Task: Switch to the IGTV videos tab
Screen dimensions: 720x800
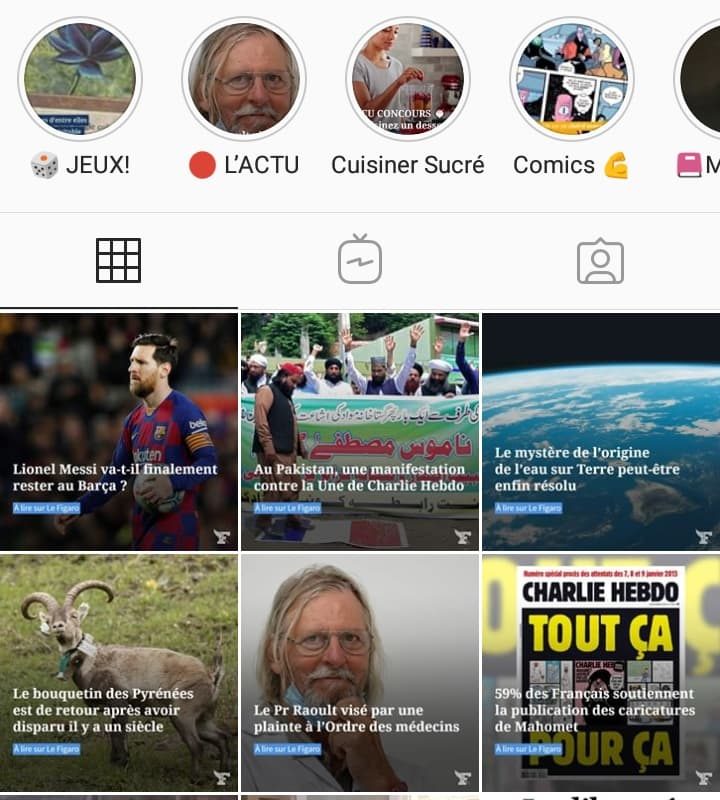Action: (x=359, y=261)
